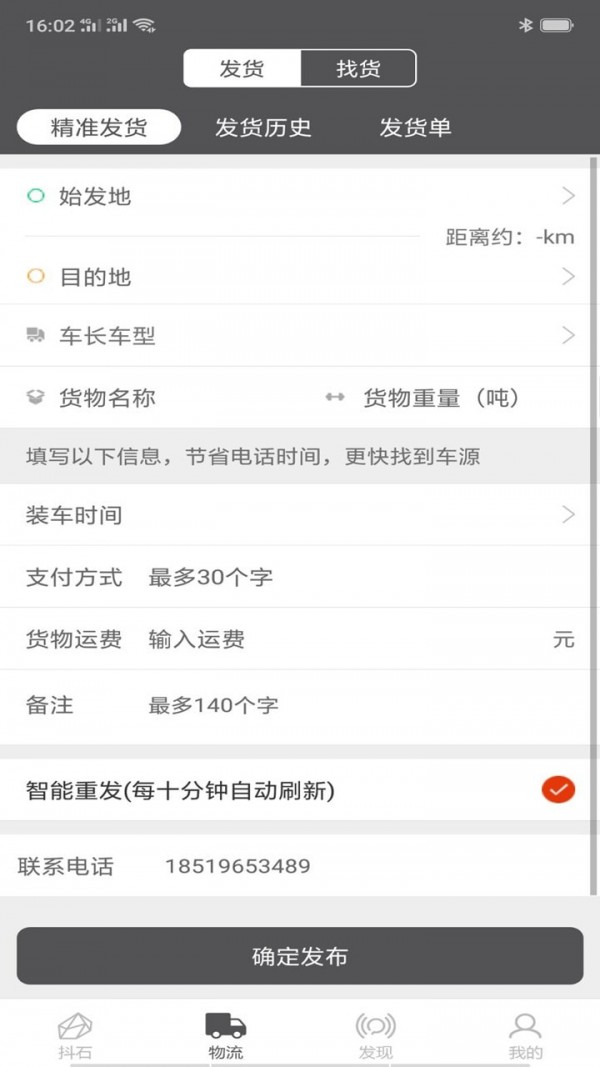Choose the 目的地 destination
Image resolution: width=600 pixels, height=1067 pixels.
[299, 277]
